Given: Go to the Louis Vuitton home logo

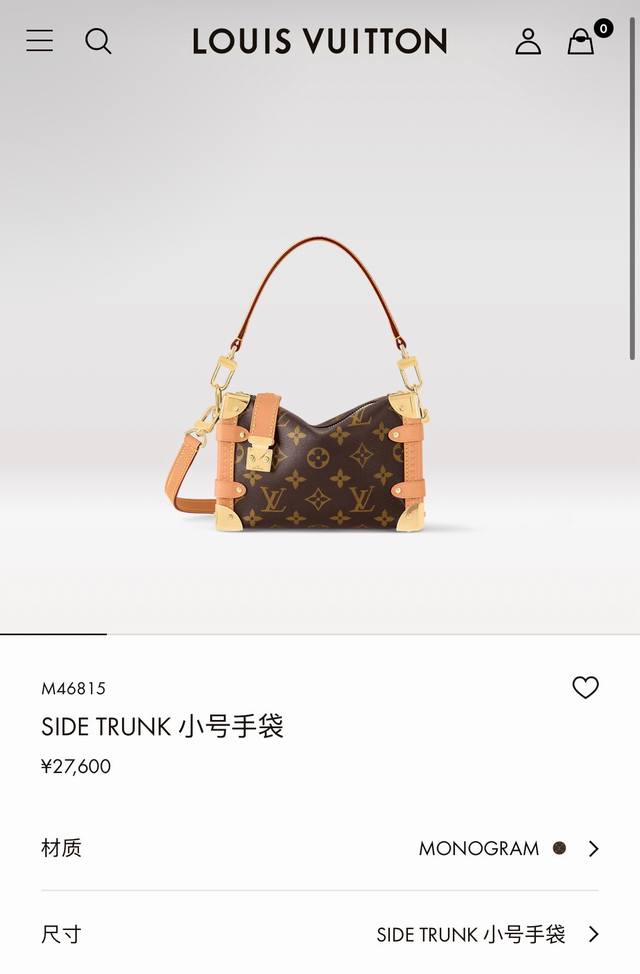Looking at the screenshot, I should point(320,41).
